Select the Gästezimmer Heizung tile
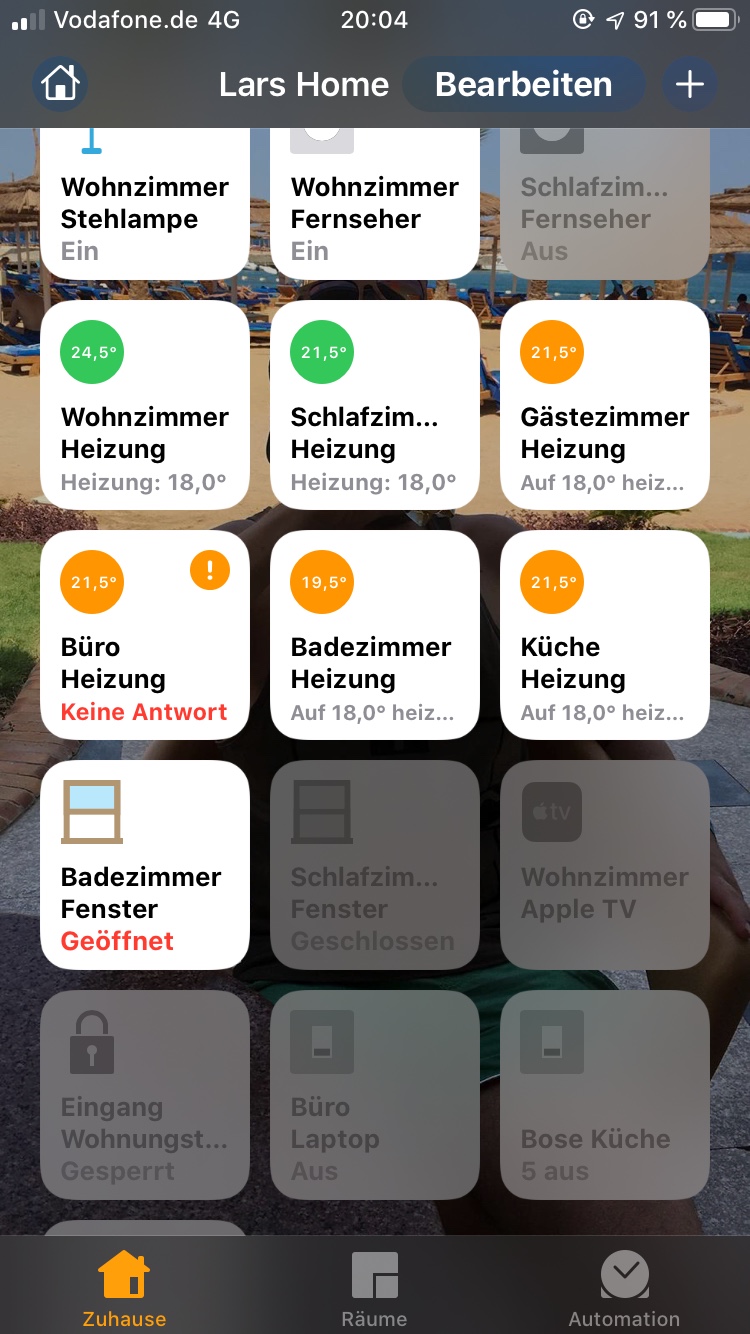This screenshot has width=750, height=1334. (x=604, y=405)
